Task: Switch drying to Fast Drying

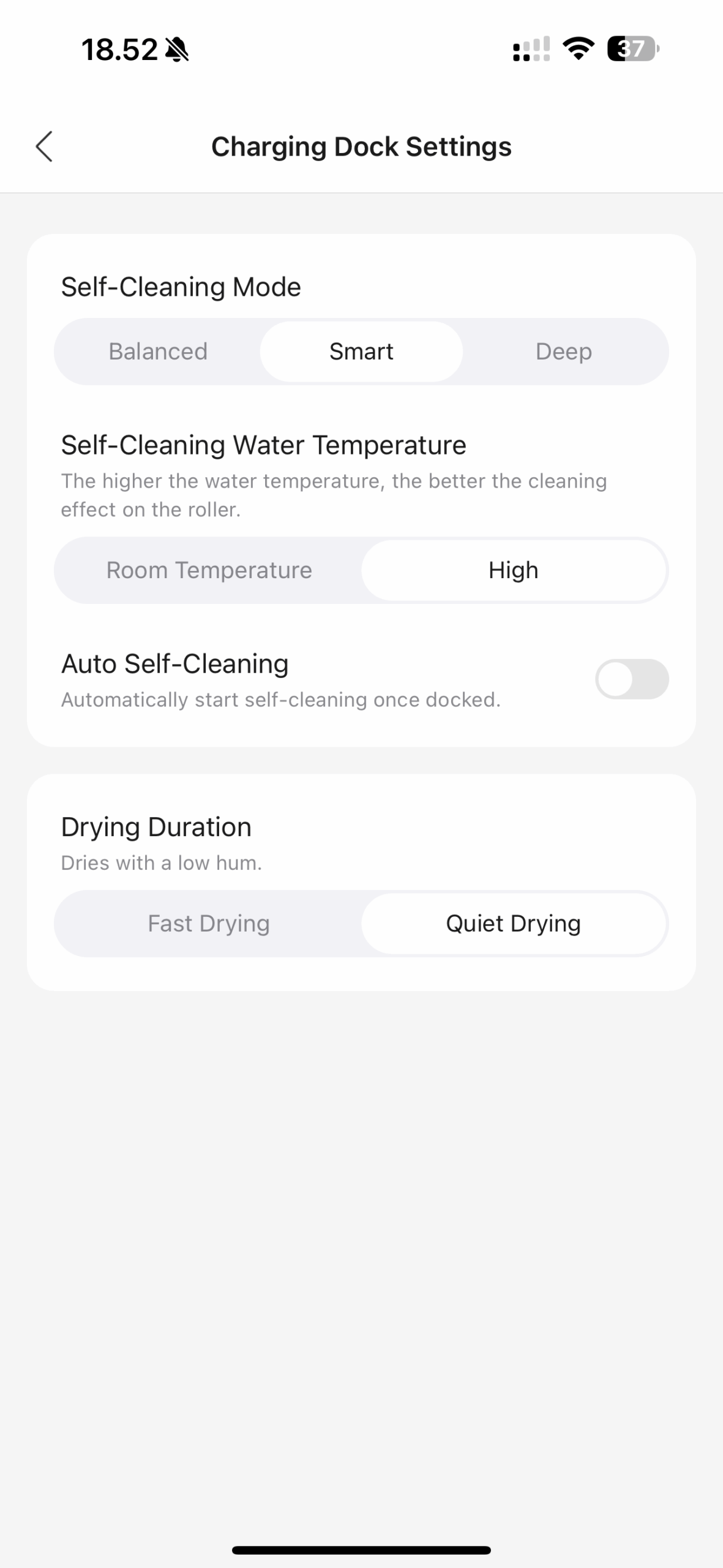Action: (209, 924)
